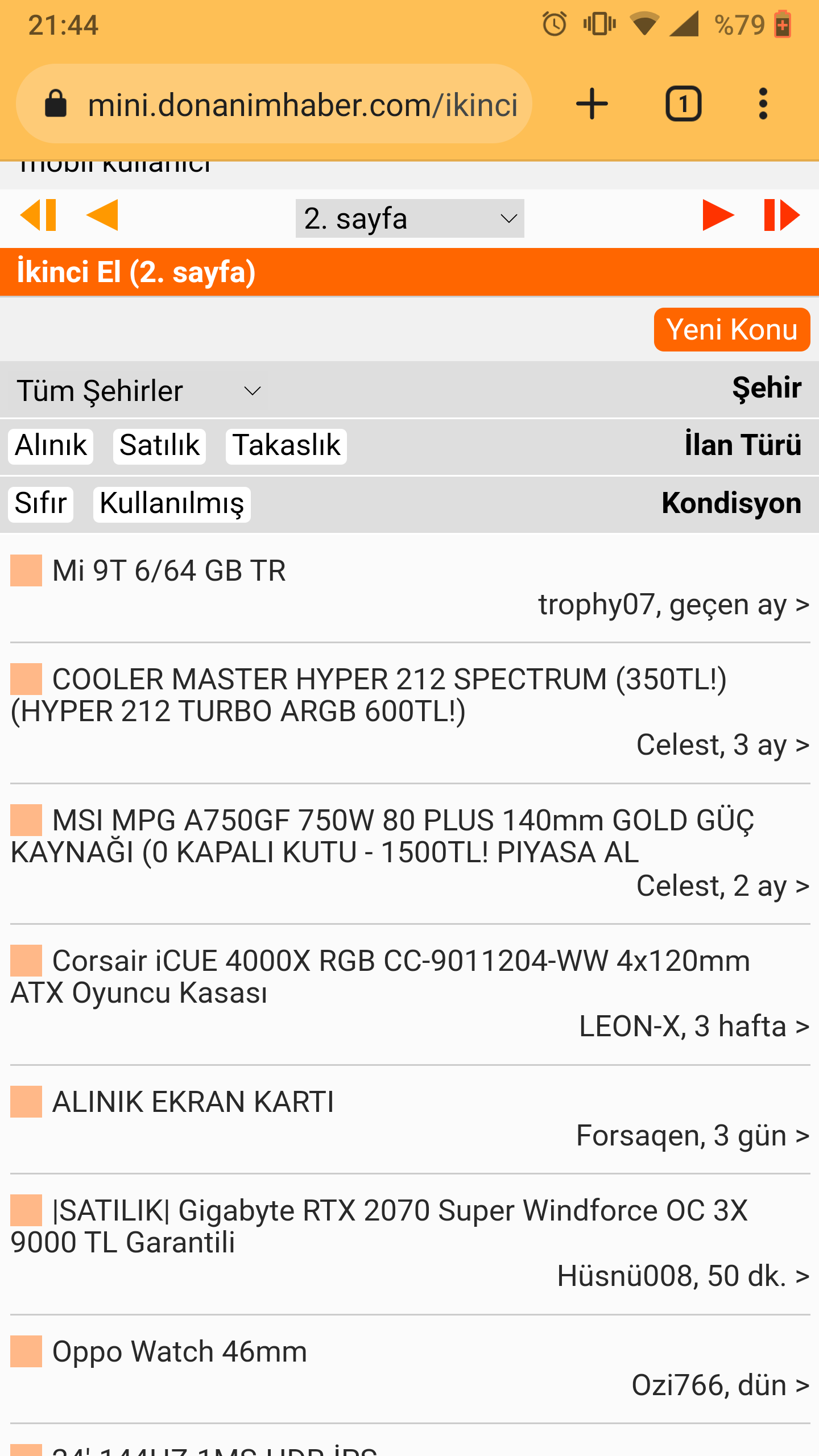The image size is (819, 1456).
Task: Select the Kullanılmış condition filter
Action: pyautogui.click(x=172, y=503)
